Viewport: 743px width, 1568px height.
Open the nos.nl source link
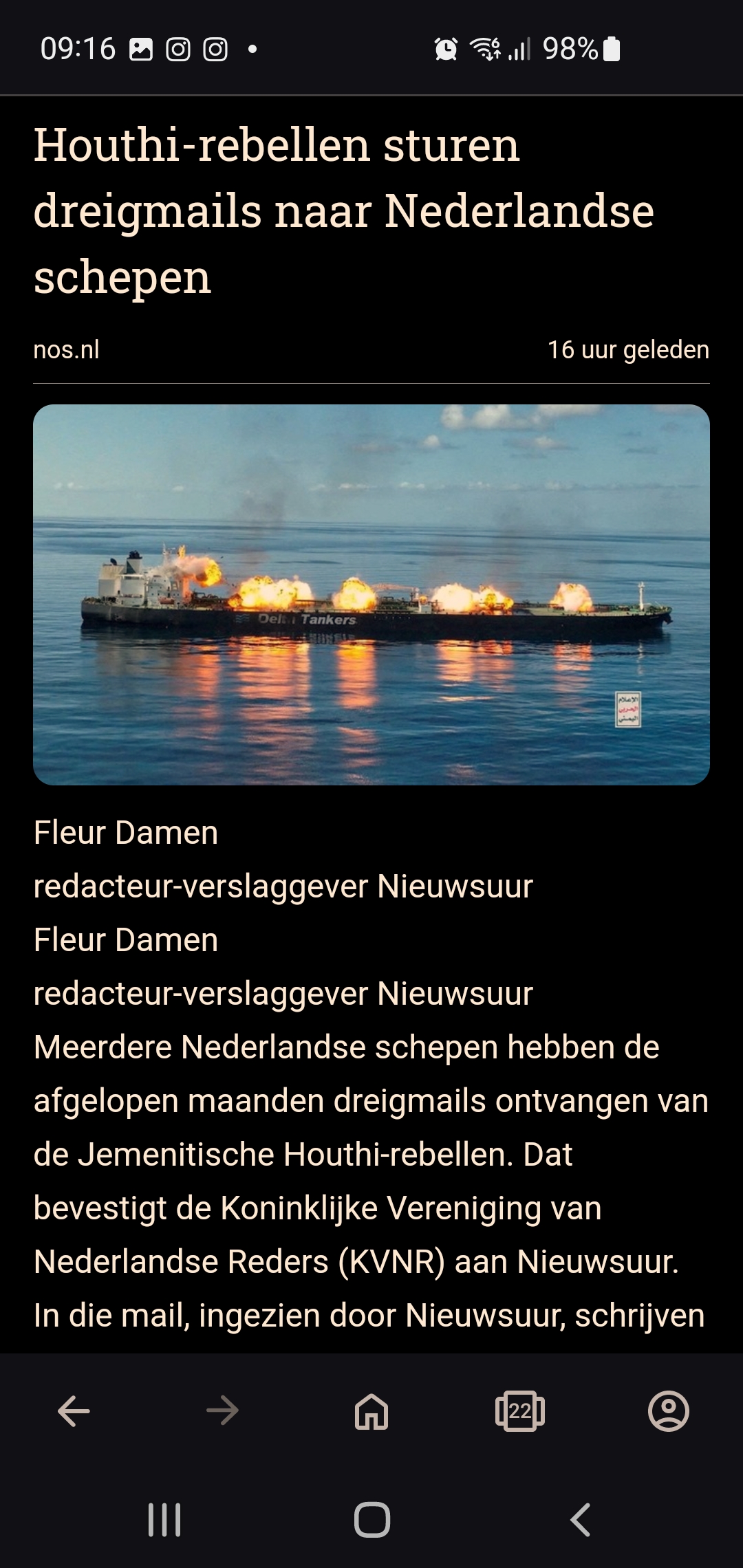pyautogui.click(x=67, y=349)
